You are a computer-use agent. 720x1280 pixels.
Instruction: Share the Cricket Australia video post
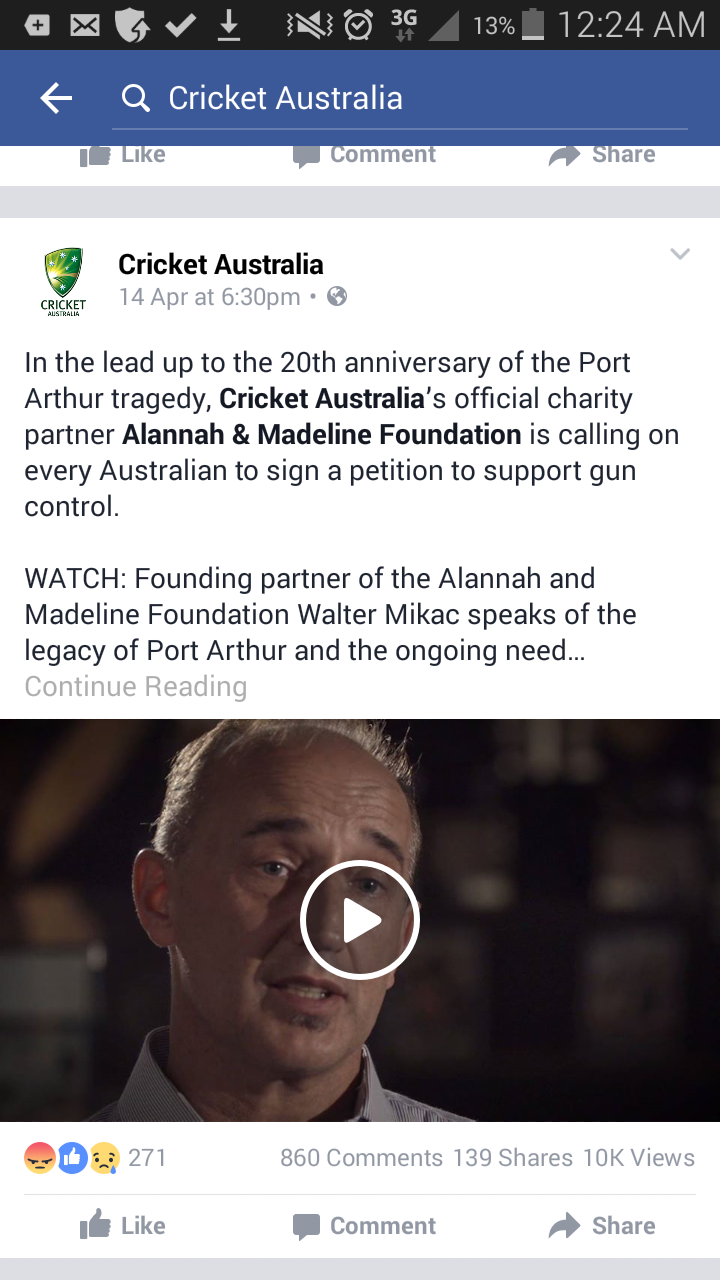click(602, 1226)
